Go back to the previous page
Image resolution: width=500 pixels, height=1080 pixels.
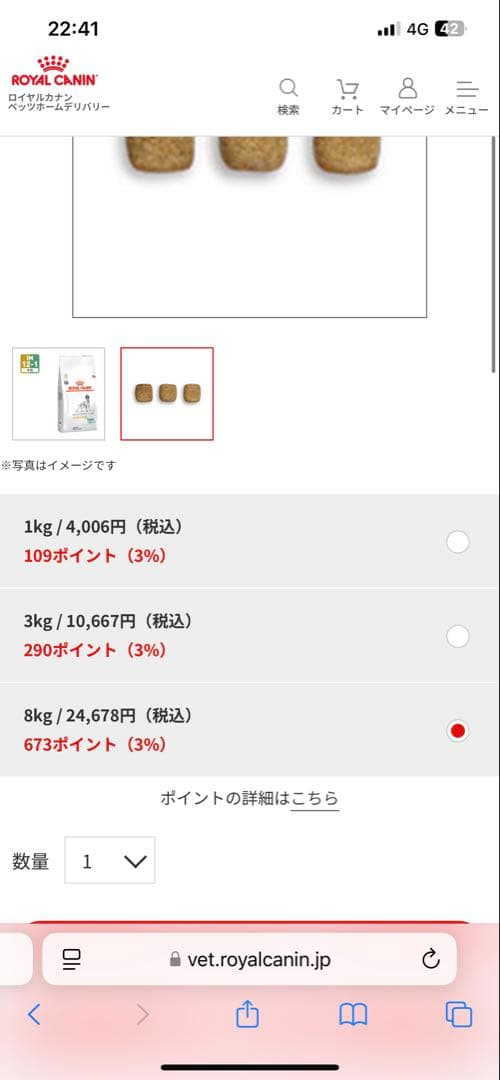click(x=34, y=1015)
